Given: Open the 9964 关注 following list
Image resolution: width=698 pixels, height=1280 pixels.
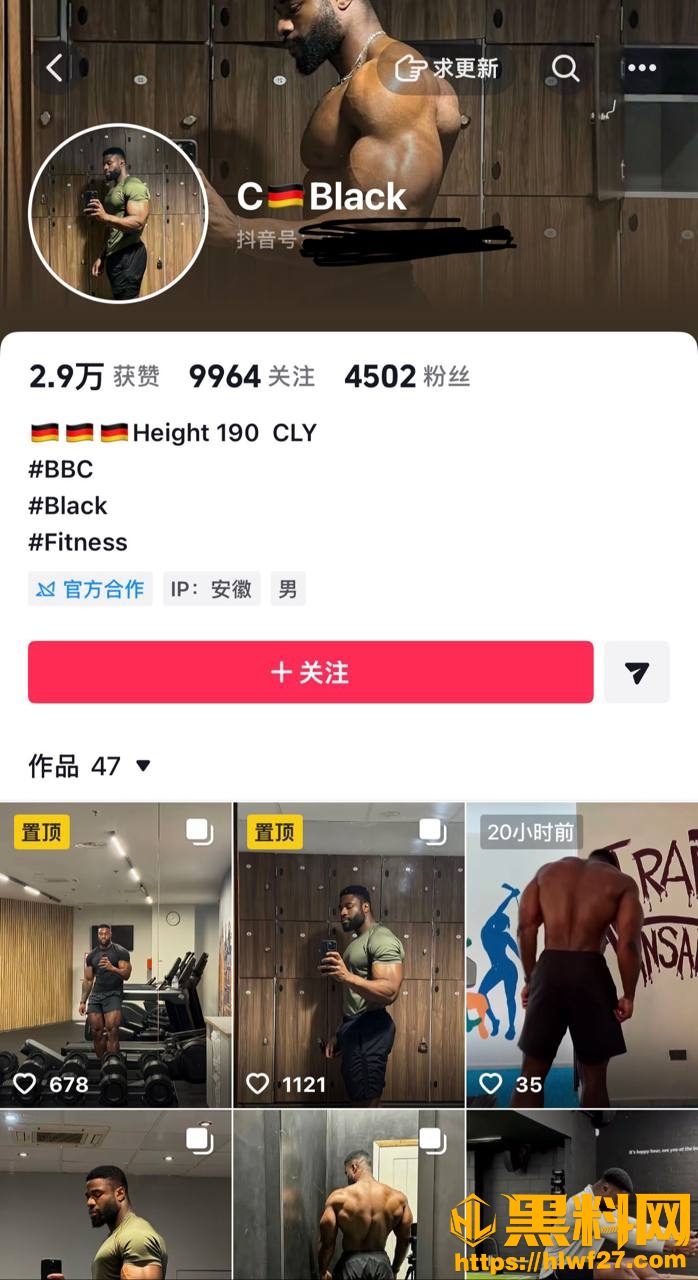Looking at the screenshot, I should 252,376.
